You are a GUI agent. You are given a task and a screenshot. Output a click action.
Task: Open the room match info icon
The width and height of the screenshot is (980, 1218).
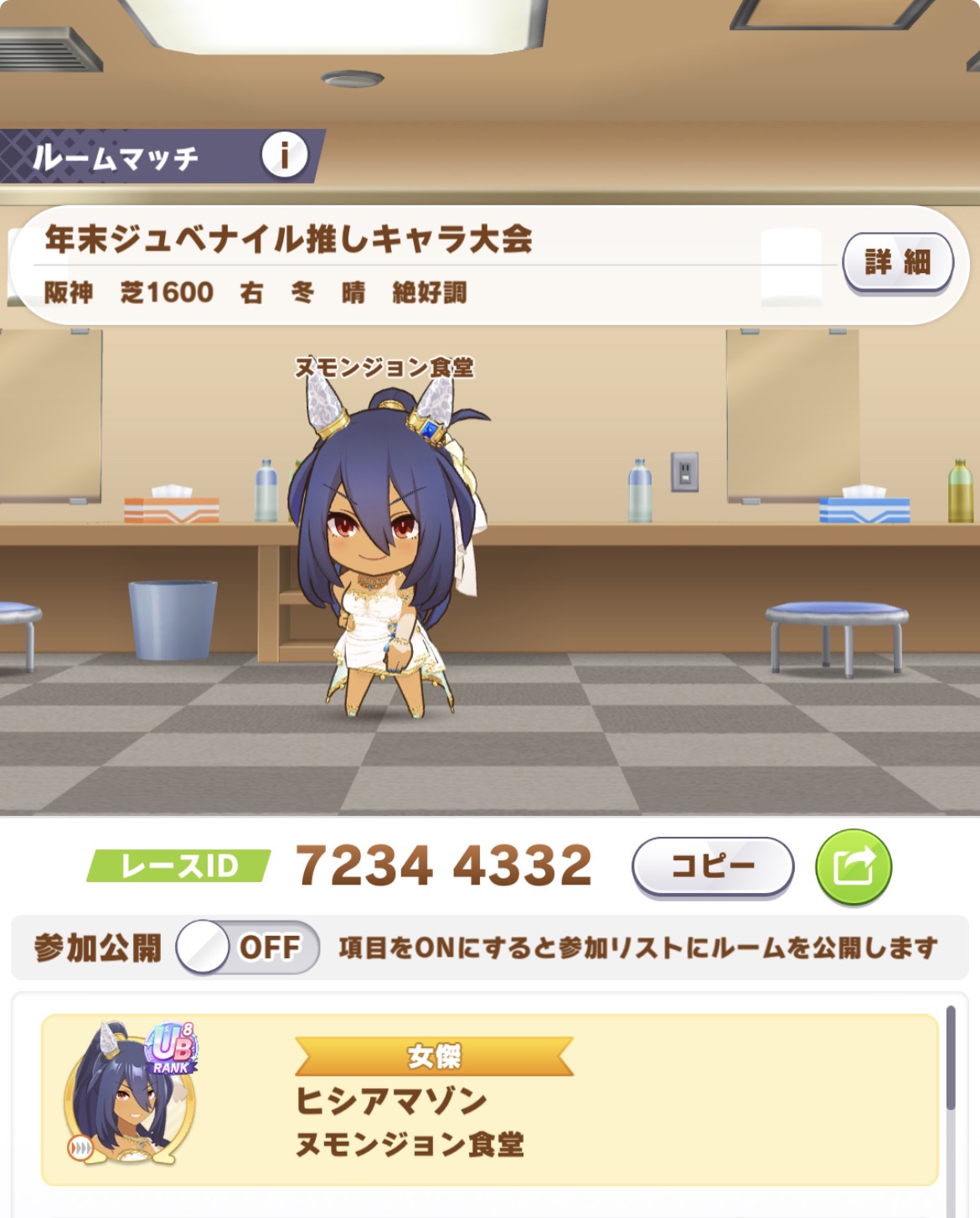click(x=284, y=156)
